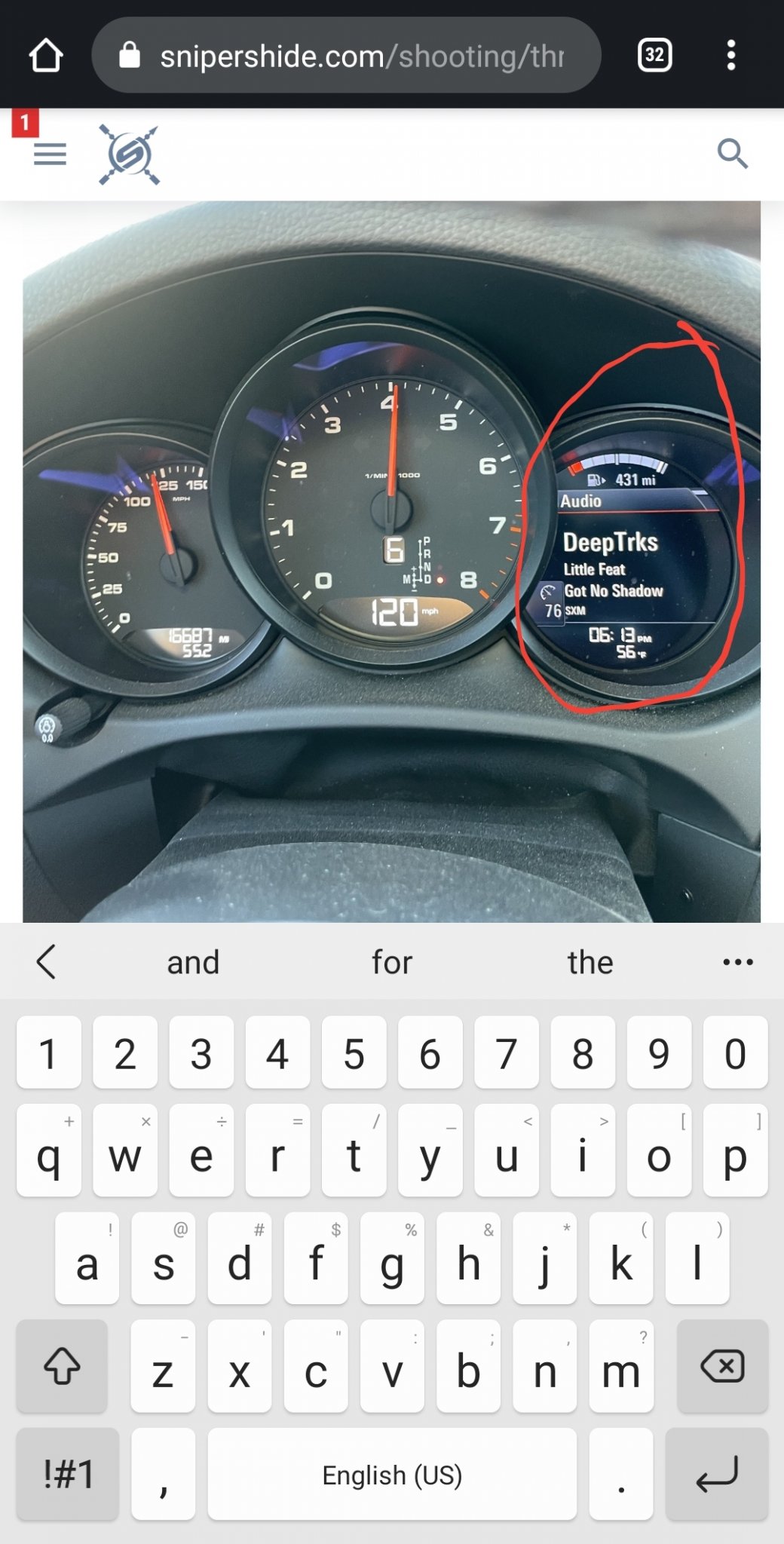784x1544 pixels.
Task: Open the site's hamburger menu
Action: 50,155
